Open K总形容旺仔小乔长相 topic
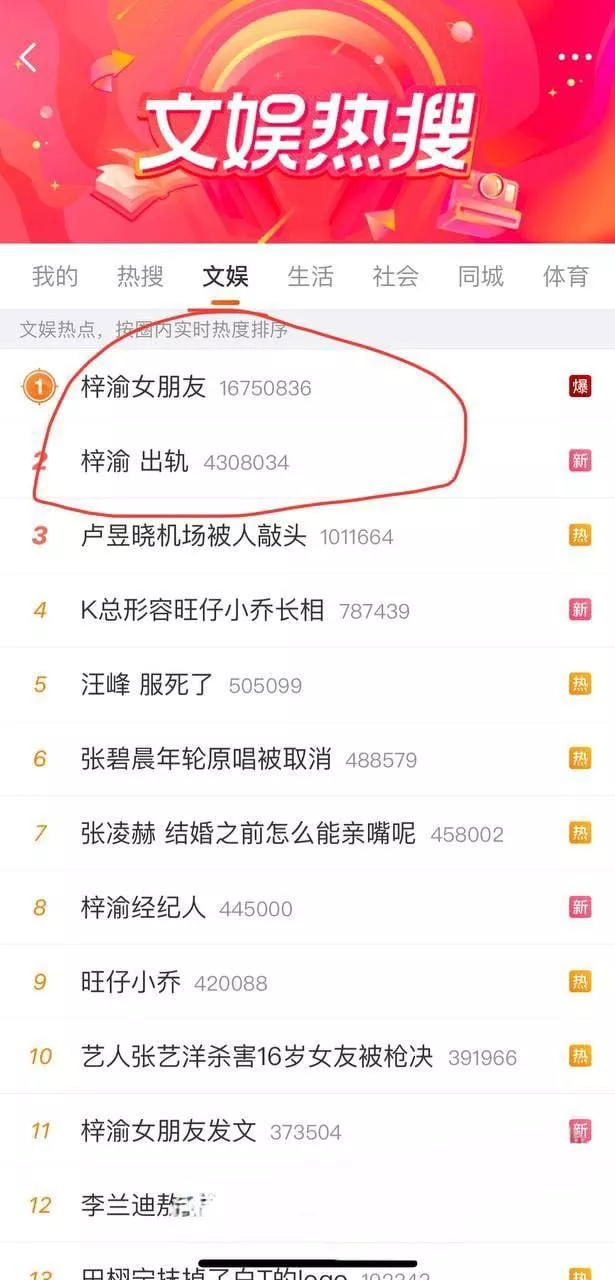Image resolution: width=615 pixels, height=1280 pixels. click(x=203, y=610)
